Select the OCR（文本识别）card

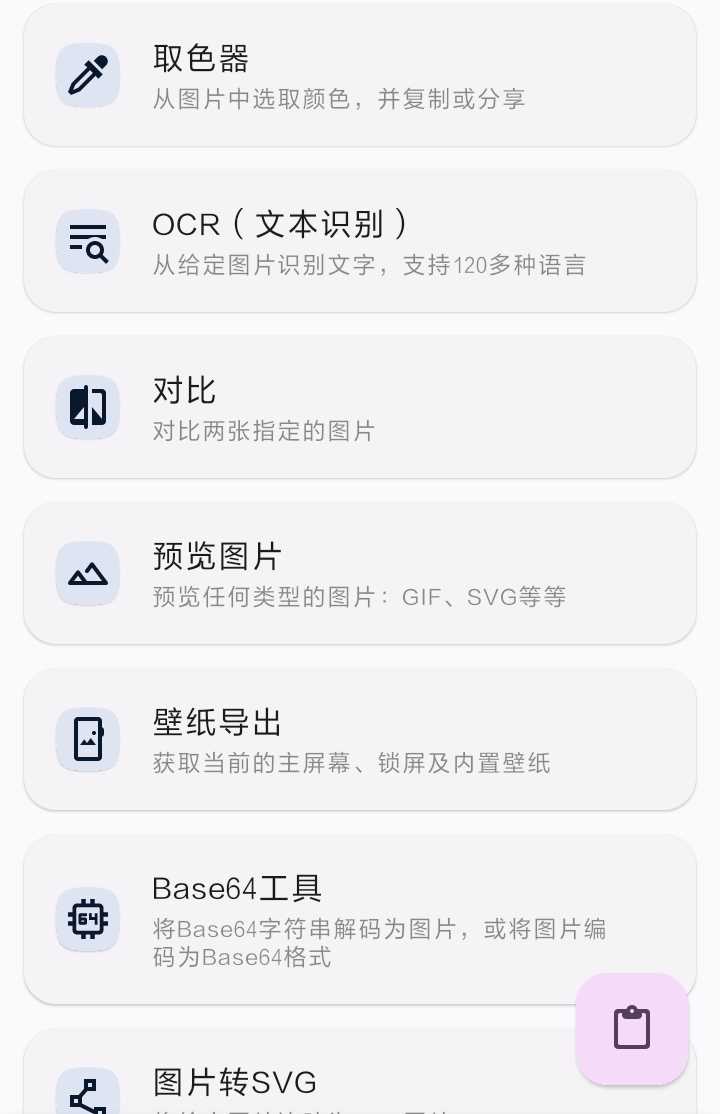[359, 241]
